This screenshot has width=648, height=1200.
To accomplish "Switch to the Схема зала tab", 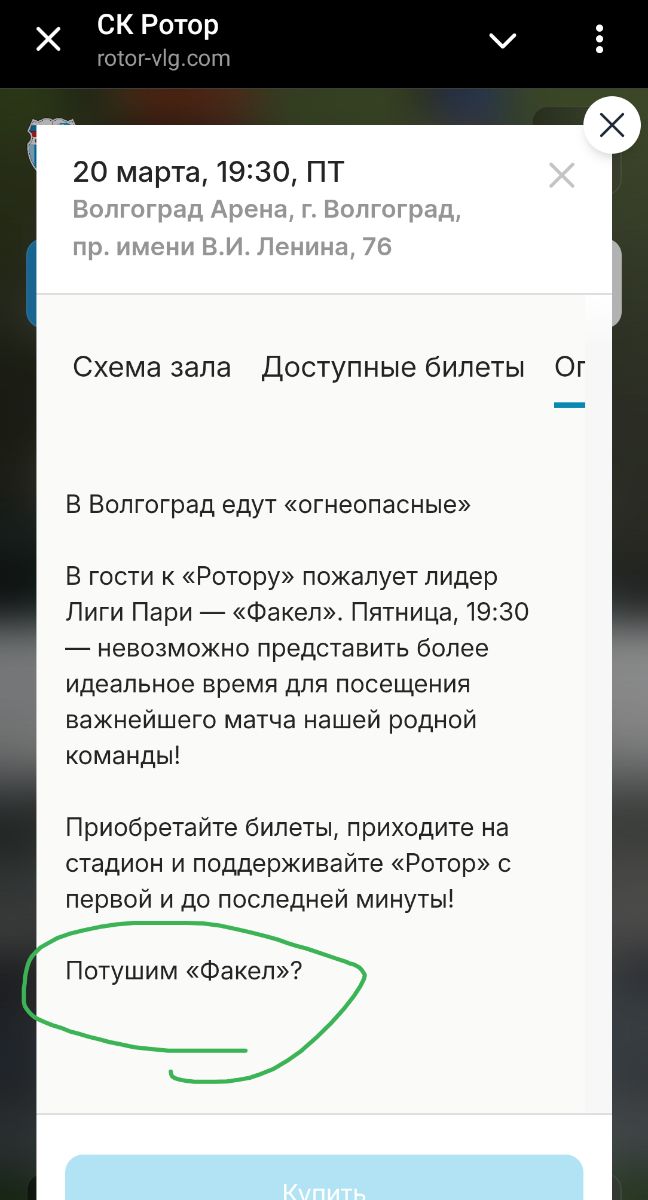I will (152, 368).
